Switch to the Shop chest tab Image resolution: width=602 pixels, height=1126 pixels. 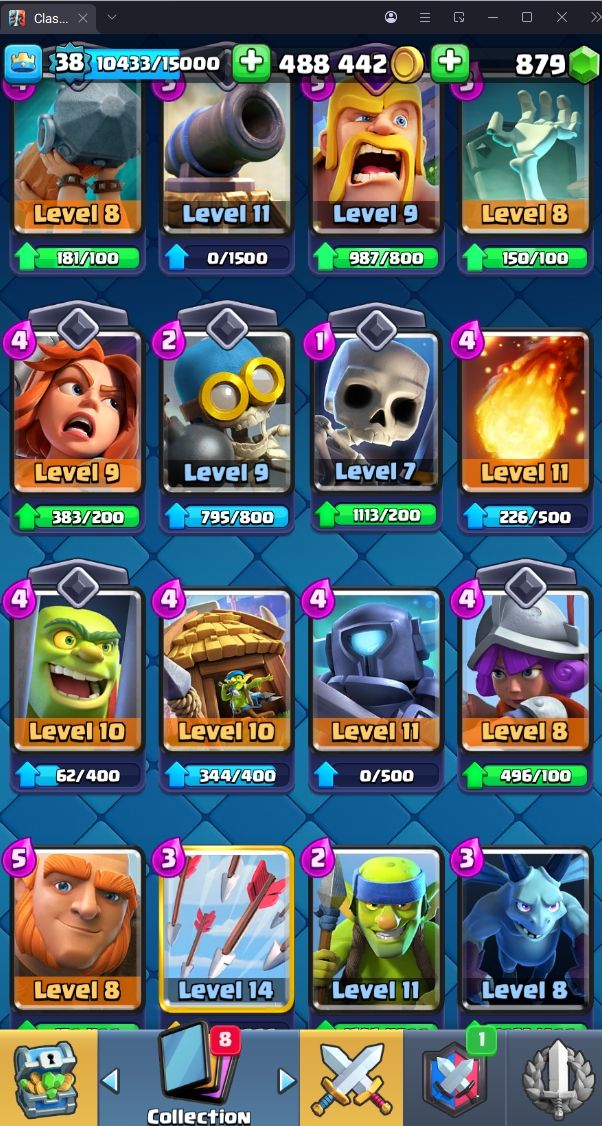coord(47,1078)
